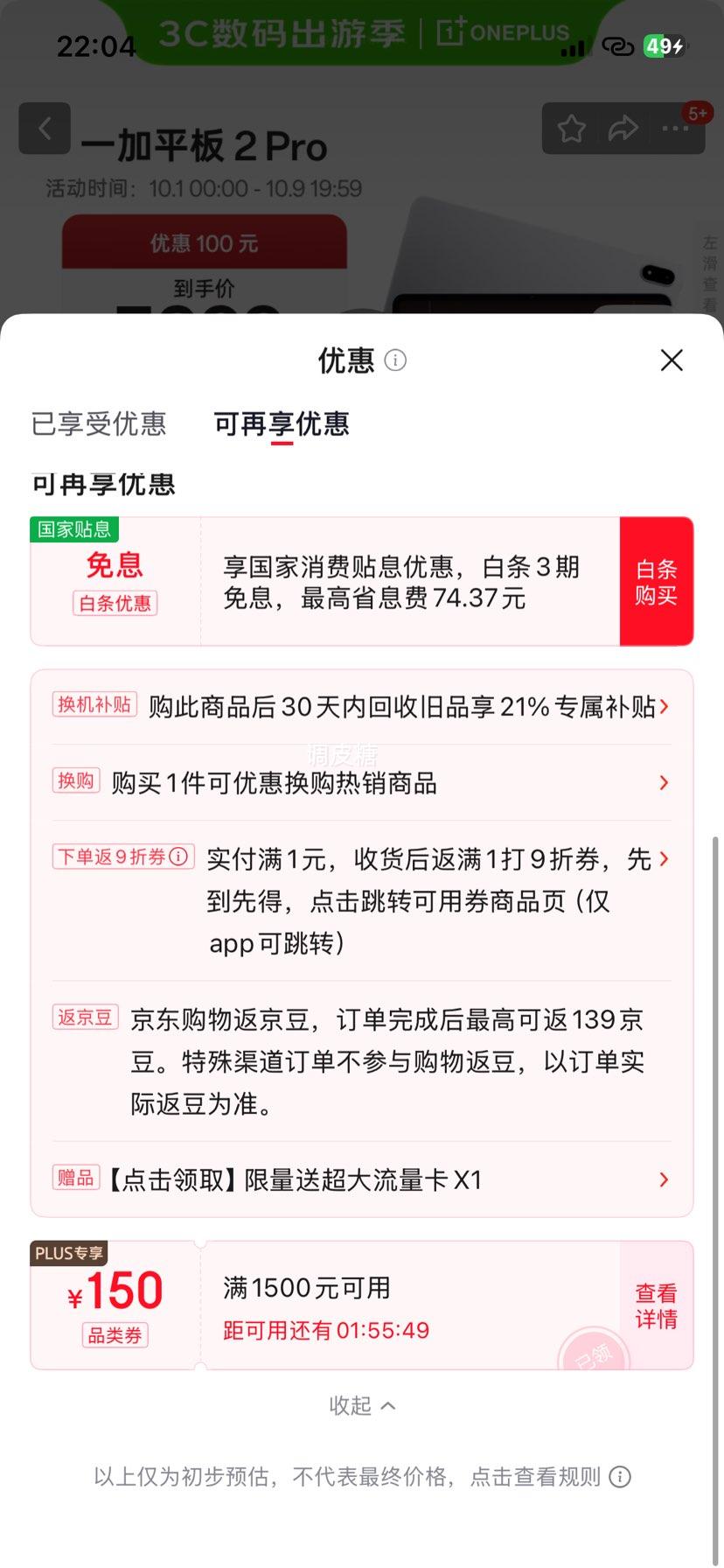724x1568 pixels.
Task: Collapse the offers list with 收起
Action: pyautogui.click(x=361, y=1405)
